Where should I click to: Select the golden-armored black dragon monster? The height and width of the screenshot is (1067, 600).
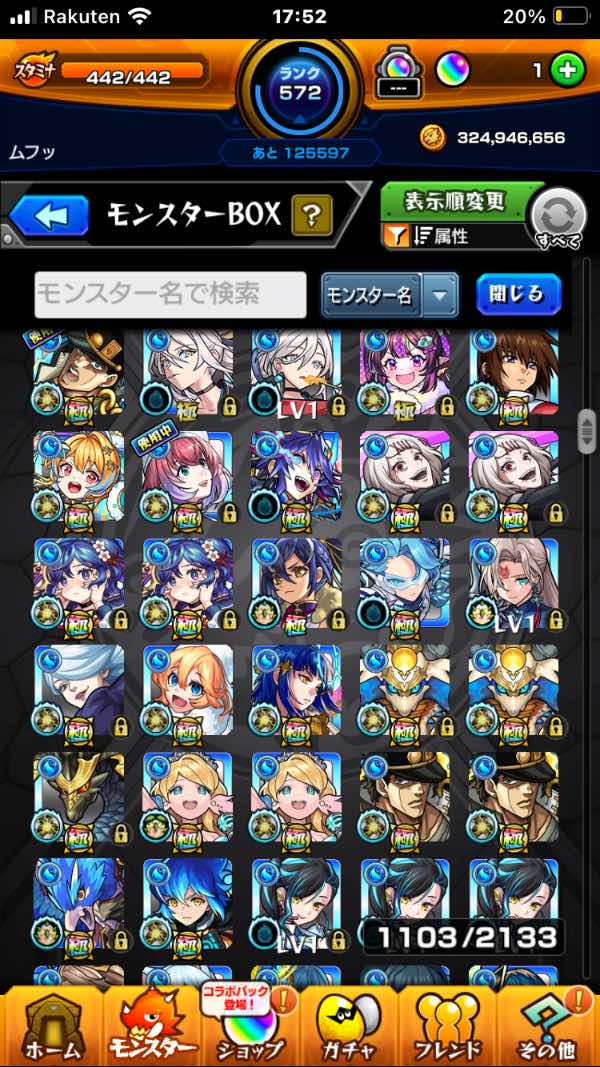[x=79, y=797]
